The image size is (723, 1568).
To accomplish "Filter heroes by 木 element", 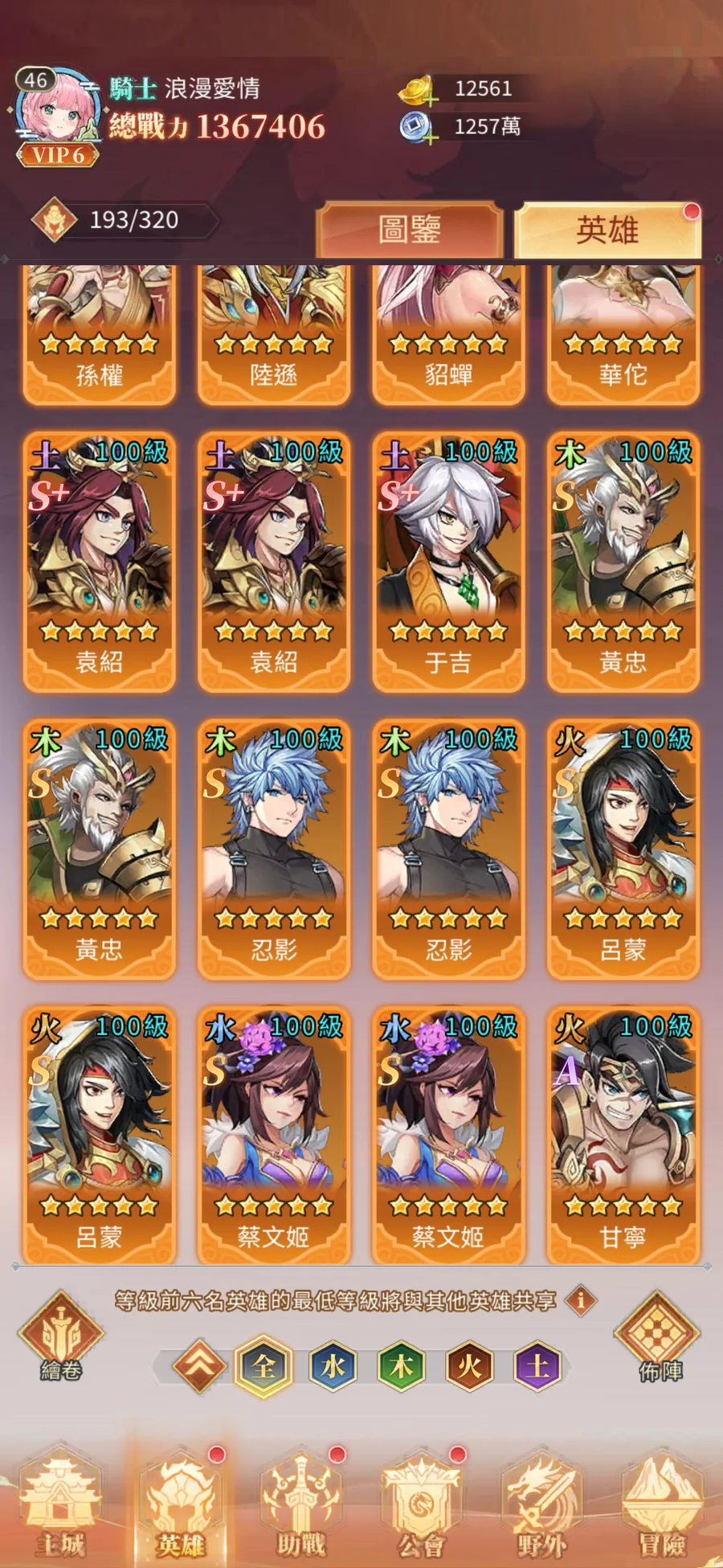I will point(402,1365).
